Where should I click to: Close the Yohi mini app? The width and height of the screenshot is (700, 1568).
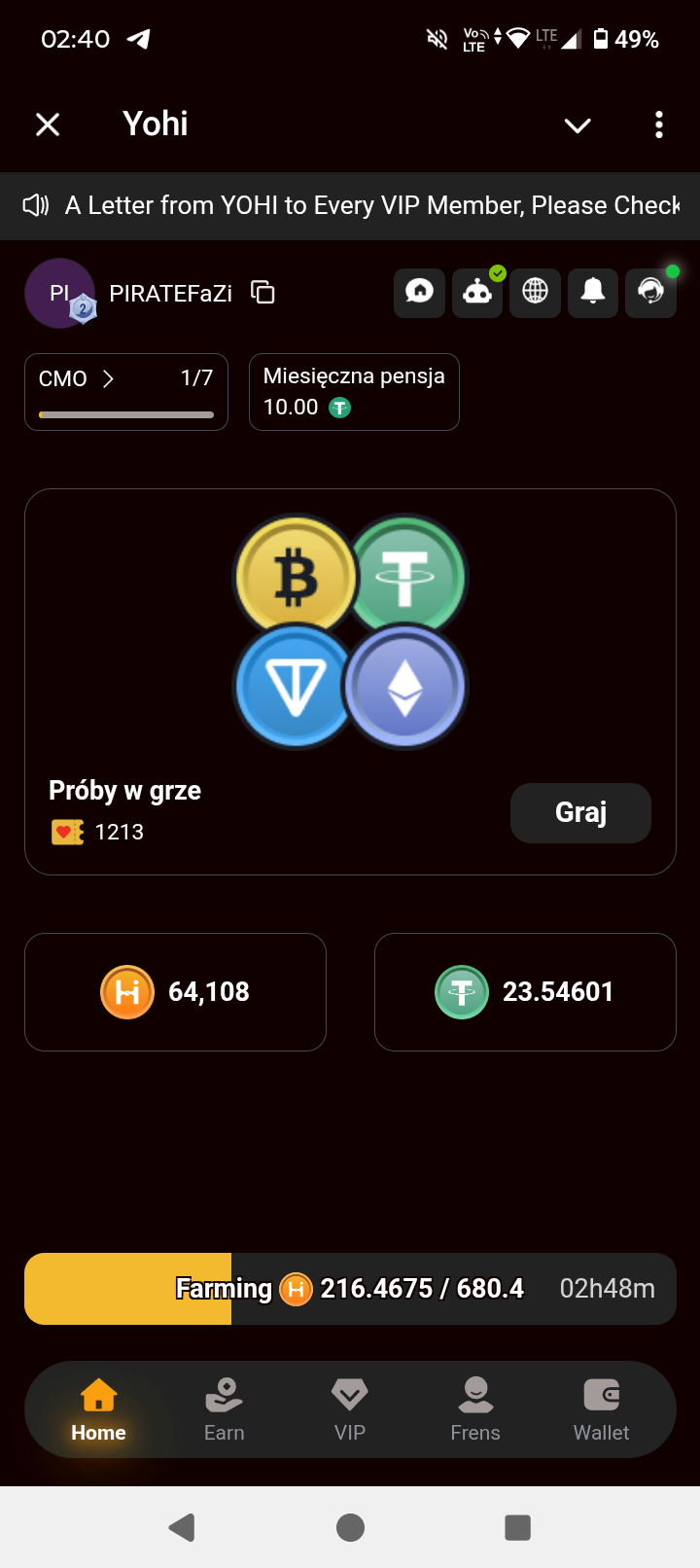tap(48, 125)
